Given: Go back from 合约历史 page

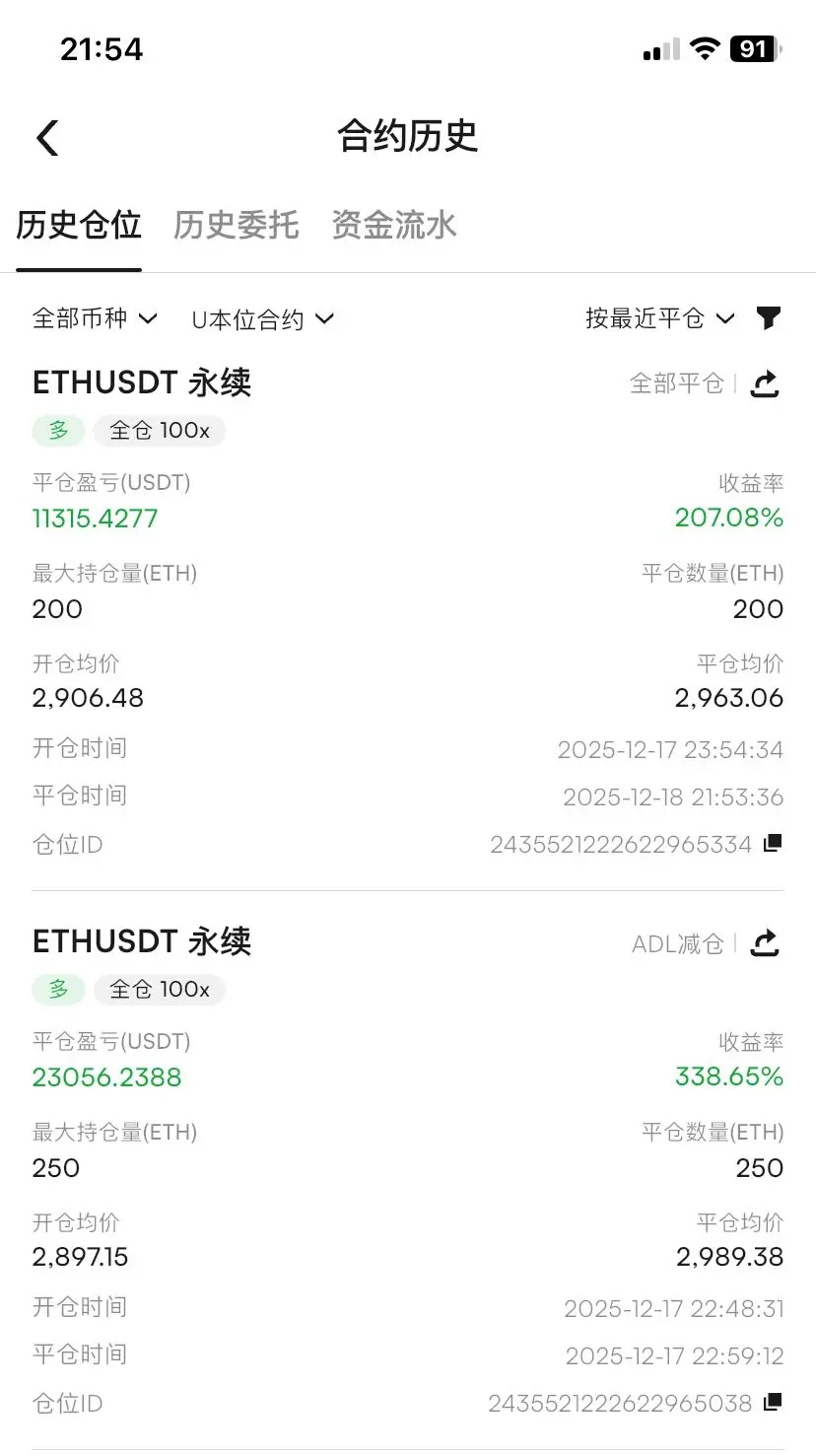Looking at the screenshot, I should point(47,138).
